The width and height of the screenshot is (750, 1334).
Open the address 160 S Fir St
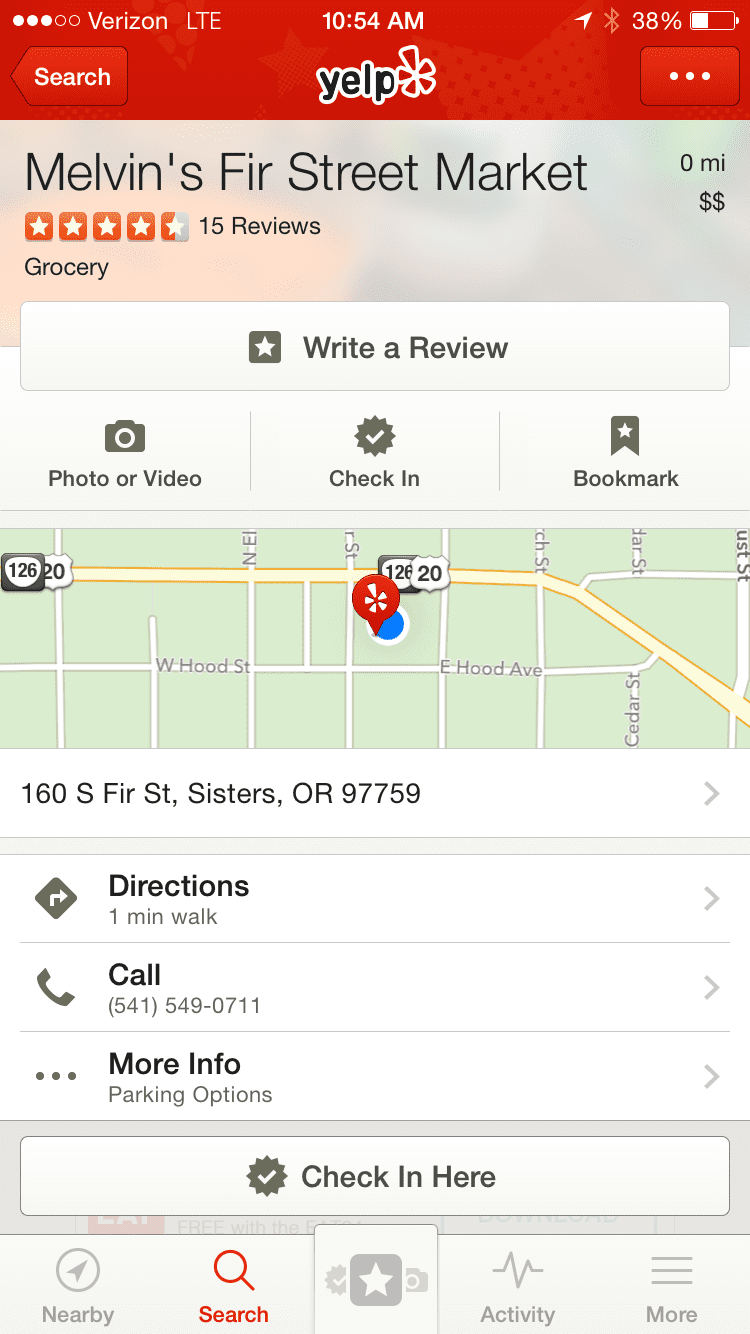[x=375, y=794]
